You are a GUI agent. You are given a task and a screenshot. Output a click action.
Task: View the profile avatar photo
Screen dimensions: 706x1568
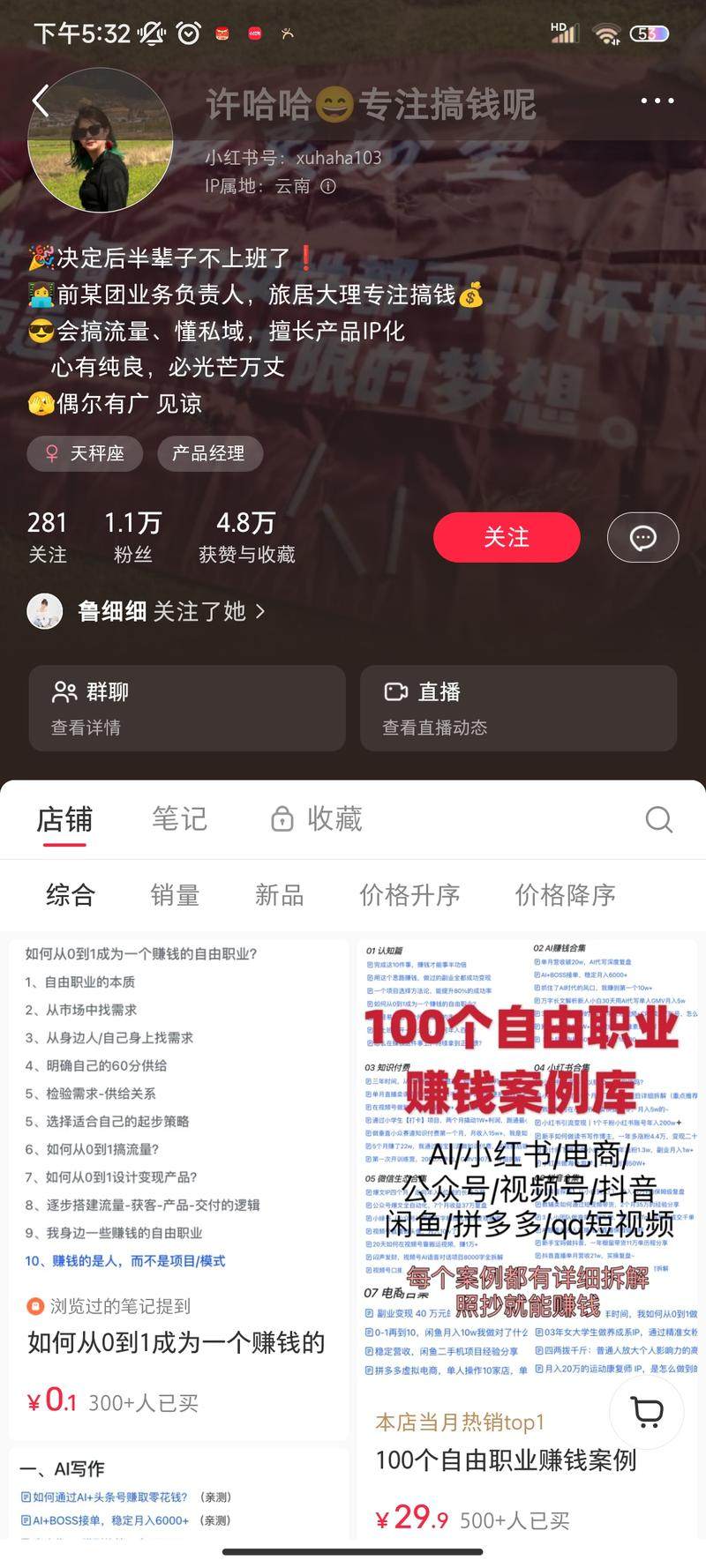(100, 140)
